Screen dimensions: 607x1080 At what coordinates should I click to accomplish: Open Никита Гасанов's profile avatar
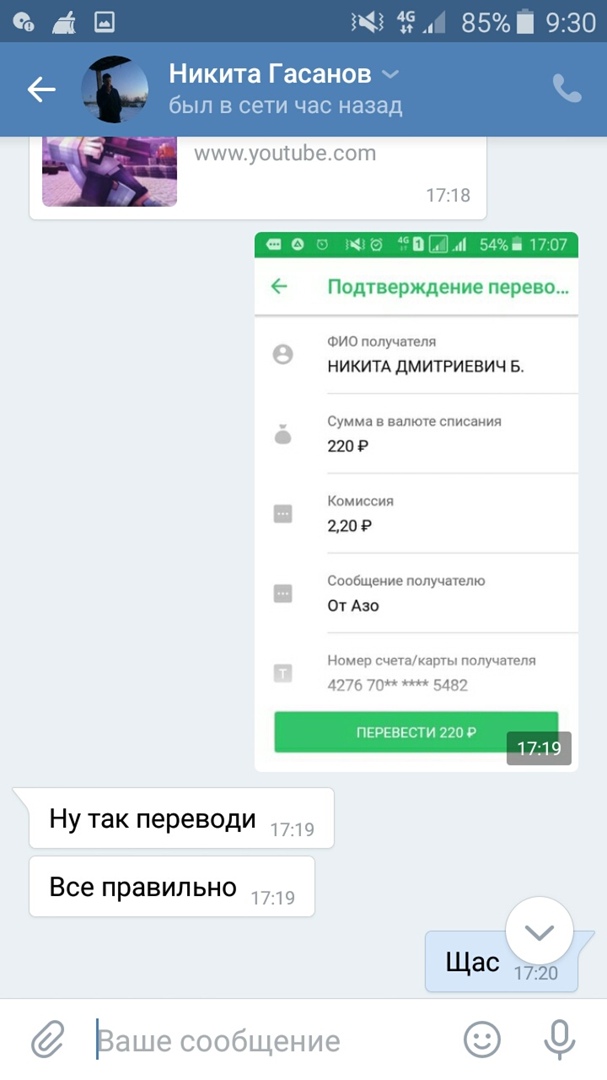114,90
